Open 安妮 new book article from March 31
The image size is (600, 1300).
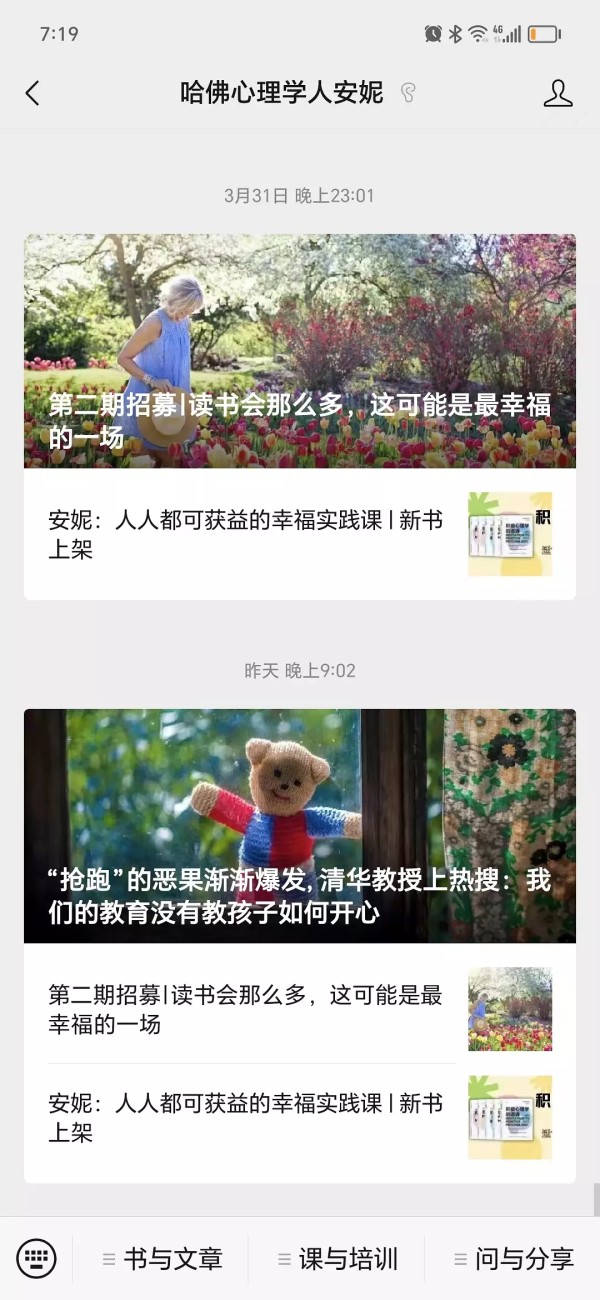(x=300, y=534)
